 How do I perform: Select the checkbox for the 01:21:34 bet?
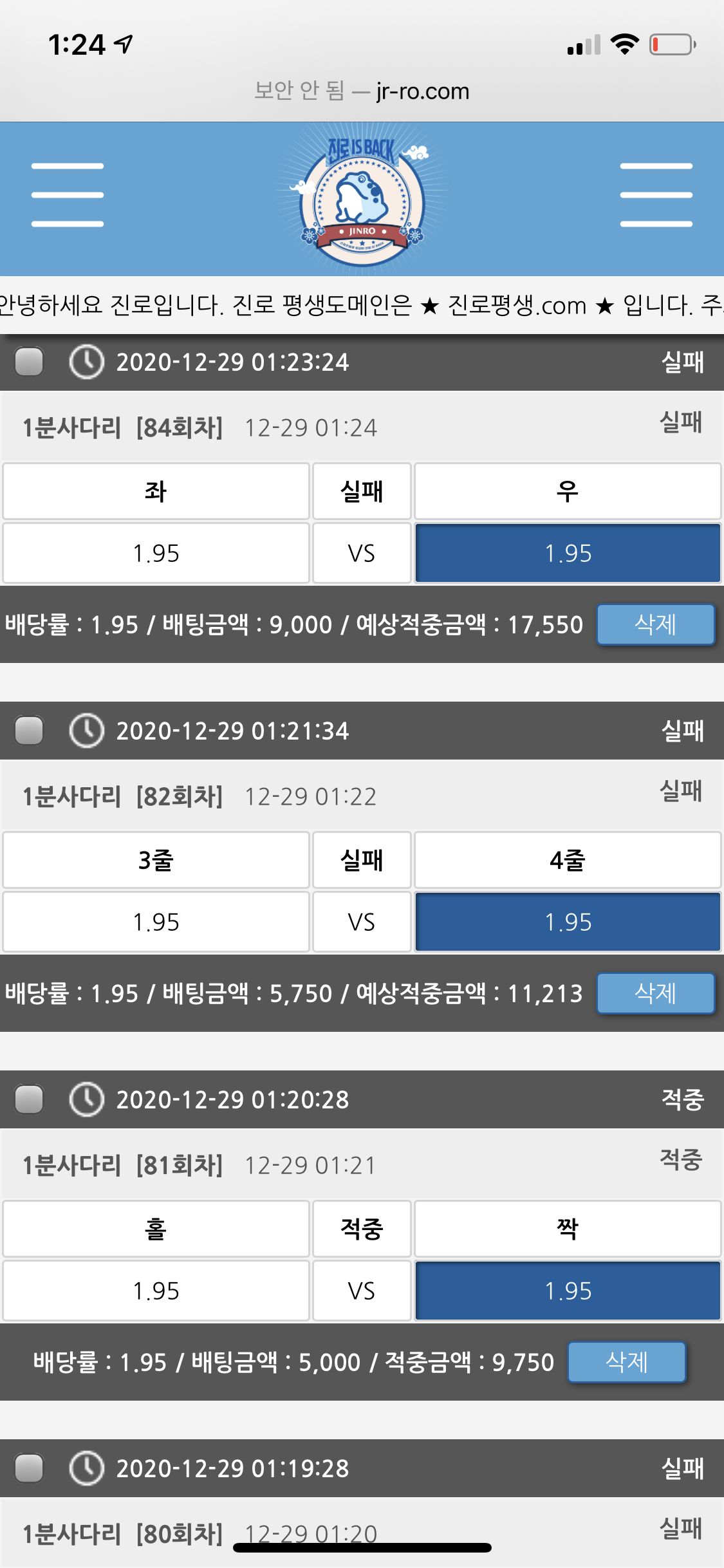29,731
